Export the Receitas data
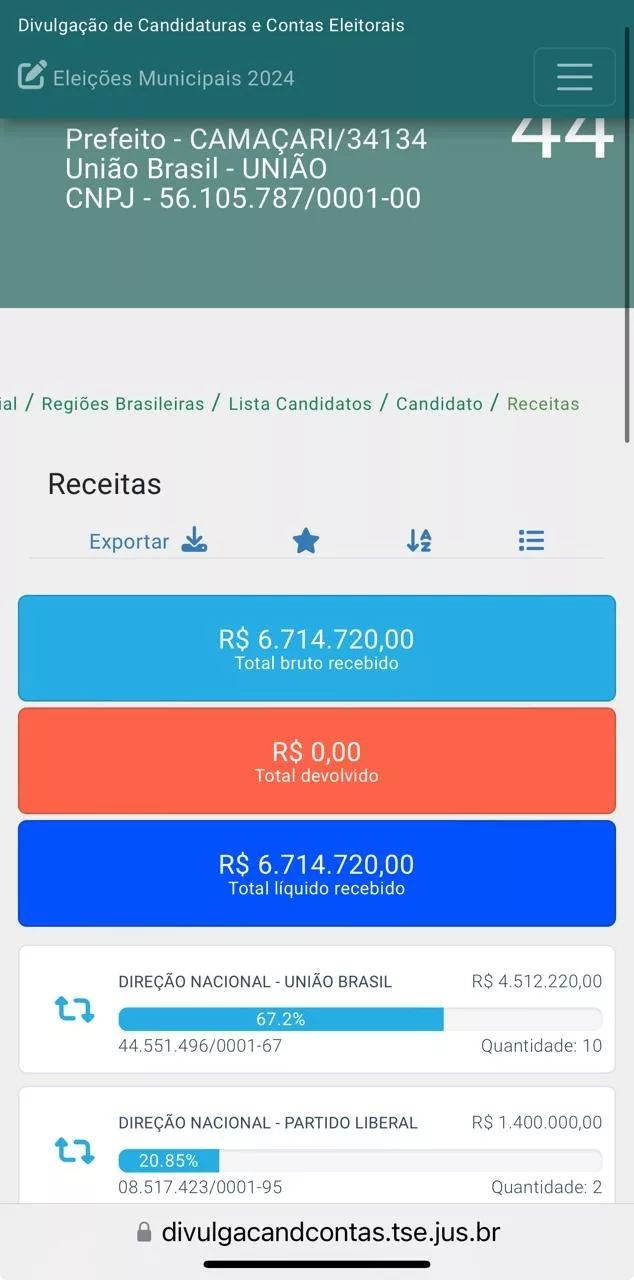634x1280 pixels. [148, 541]
